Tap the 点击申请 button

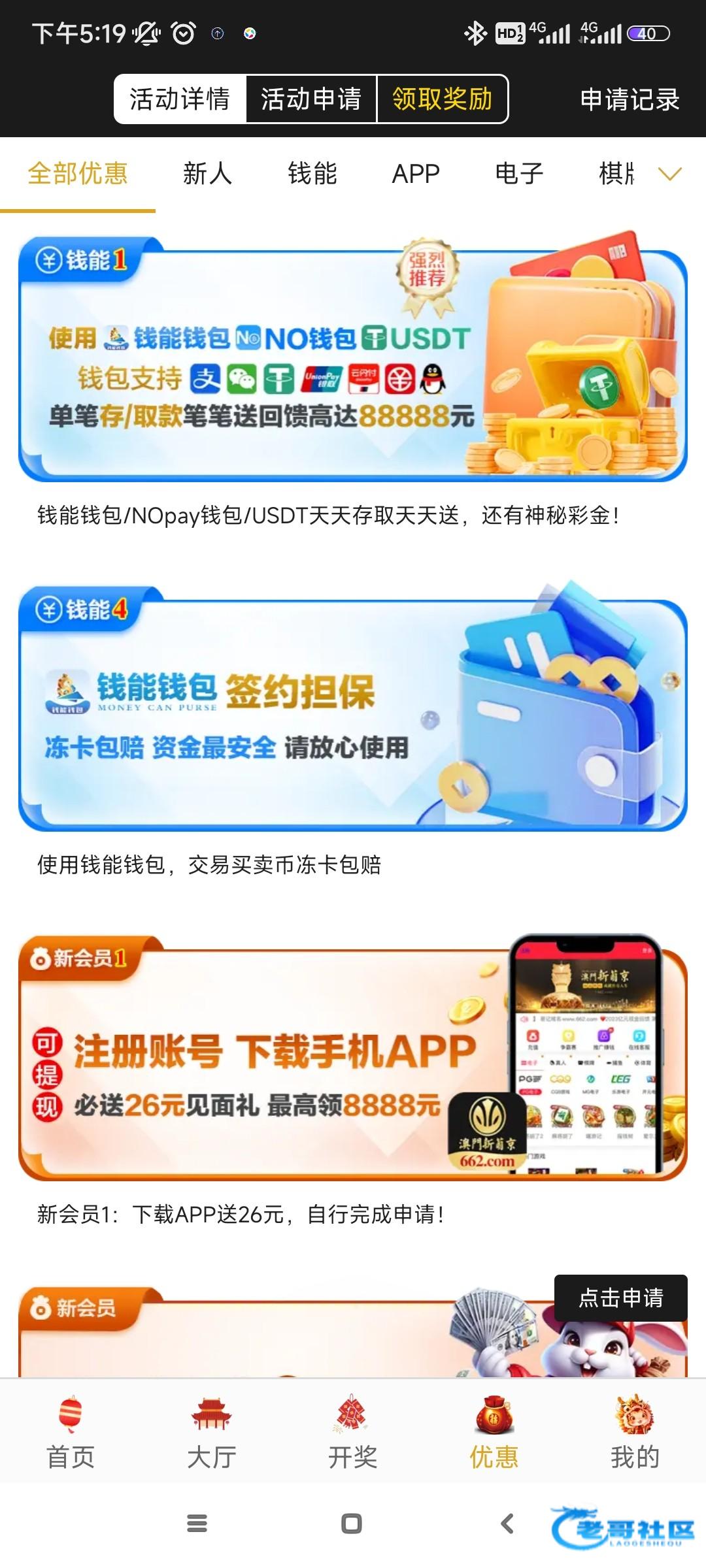620,1298
